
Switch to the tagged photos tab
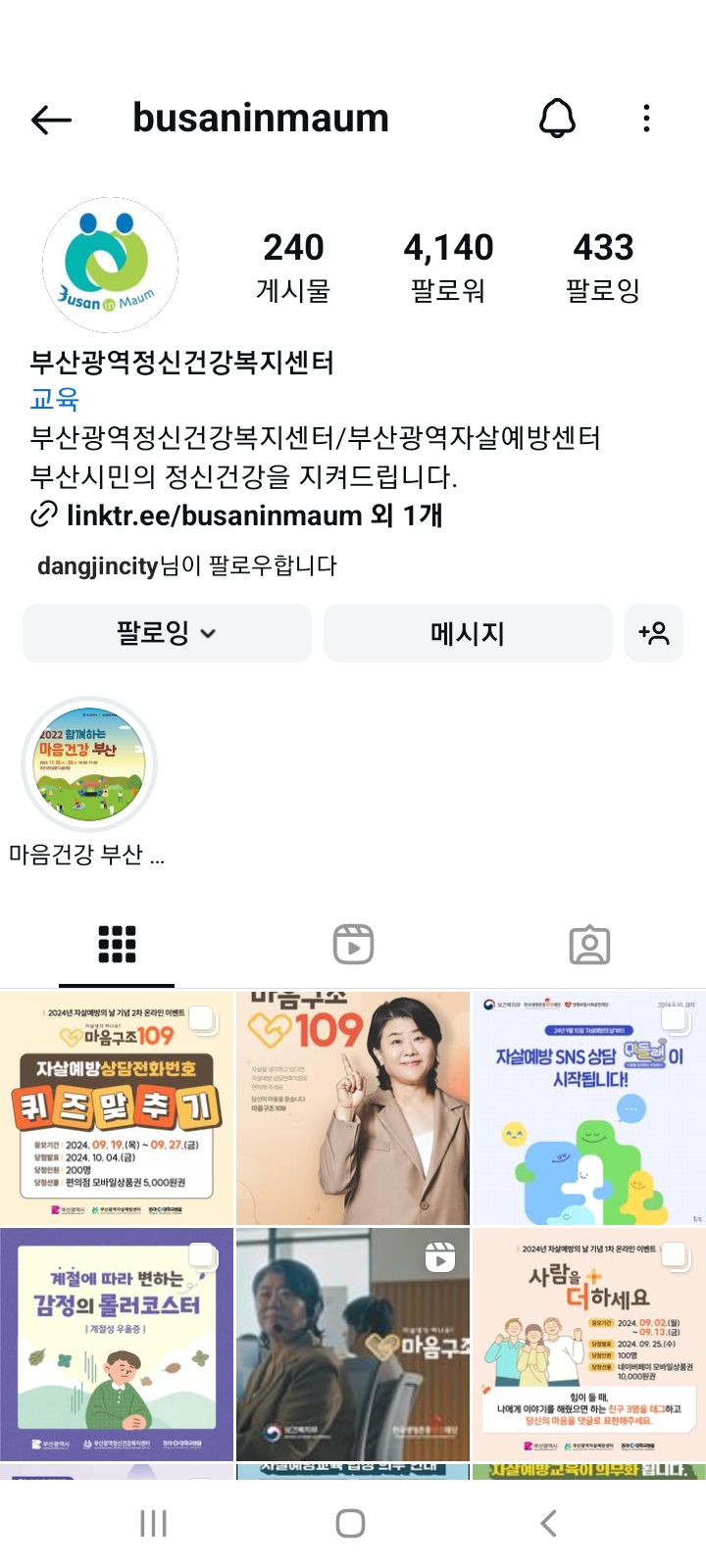click(589, 945)
